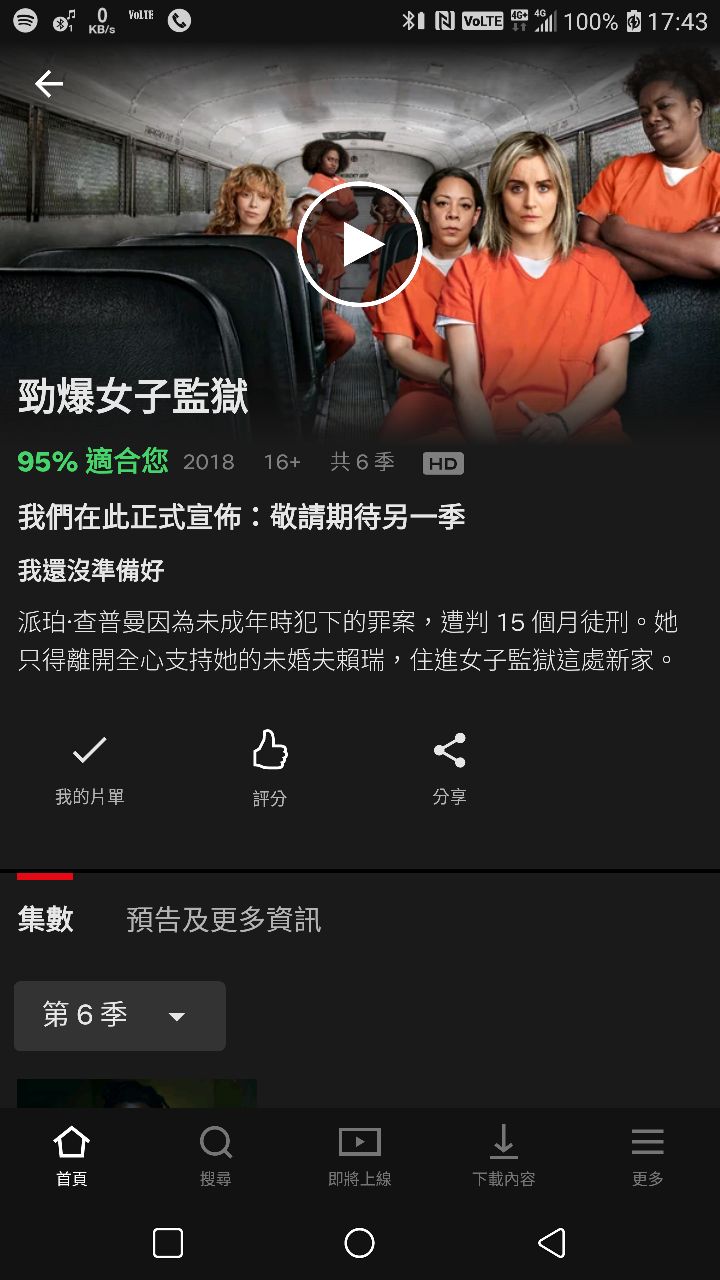This screenshot has height=1280, width=720.
Task: Open 下載內容 in bottom navigation
Action: (x=504, y=1155)
